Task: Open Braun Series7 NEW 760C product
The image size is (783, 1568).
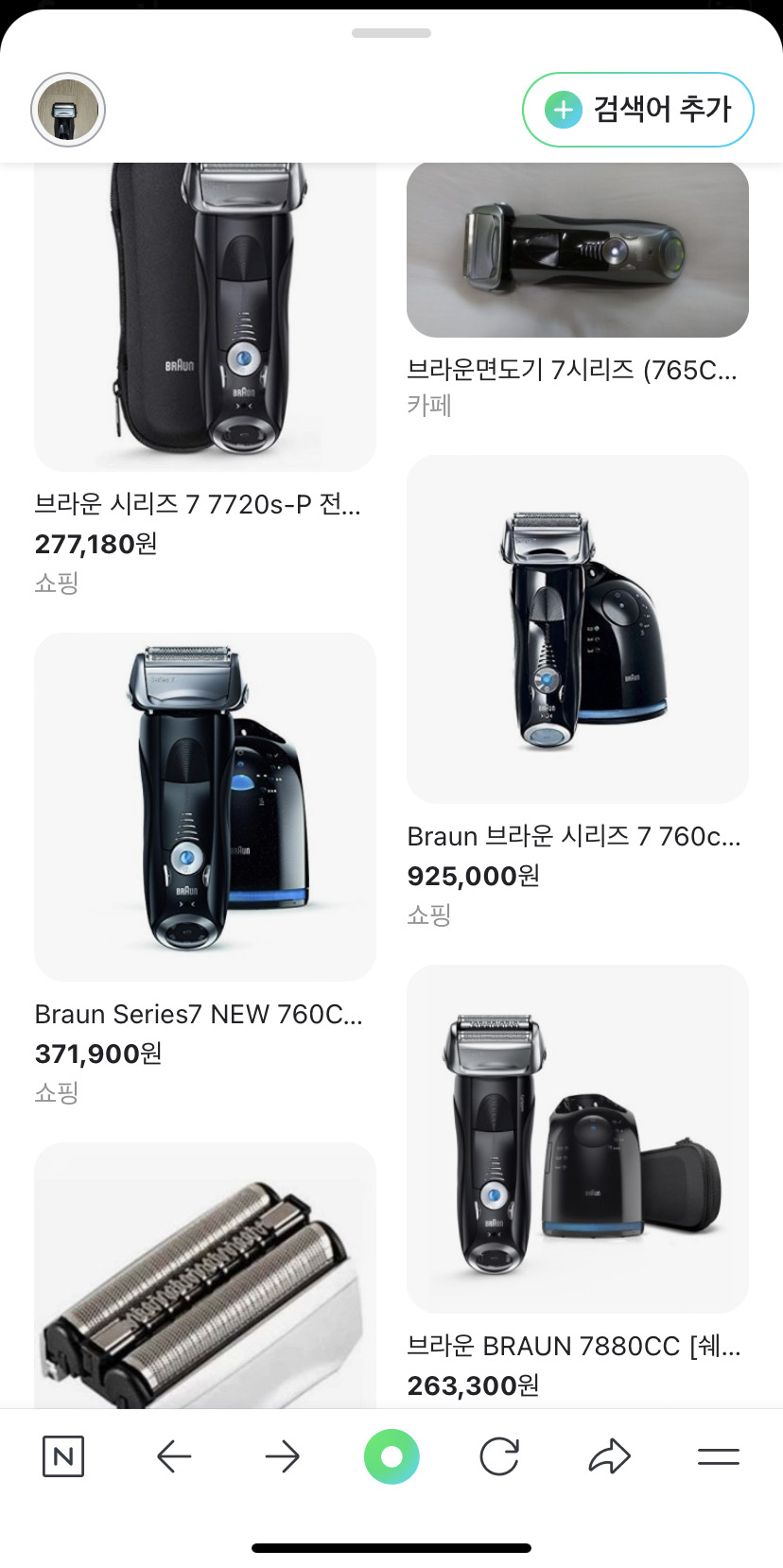Action: [x=204, y=806]
